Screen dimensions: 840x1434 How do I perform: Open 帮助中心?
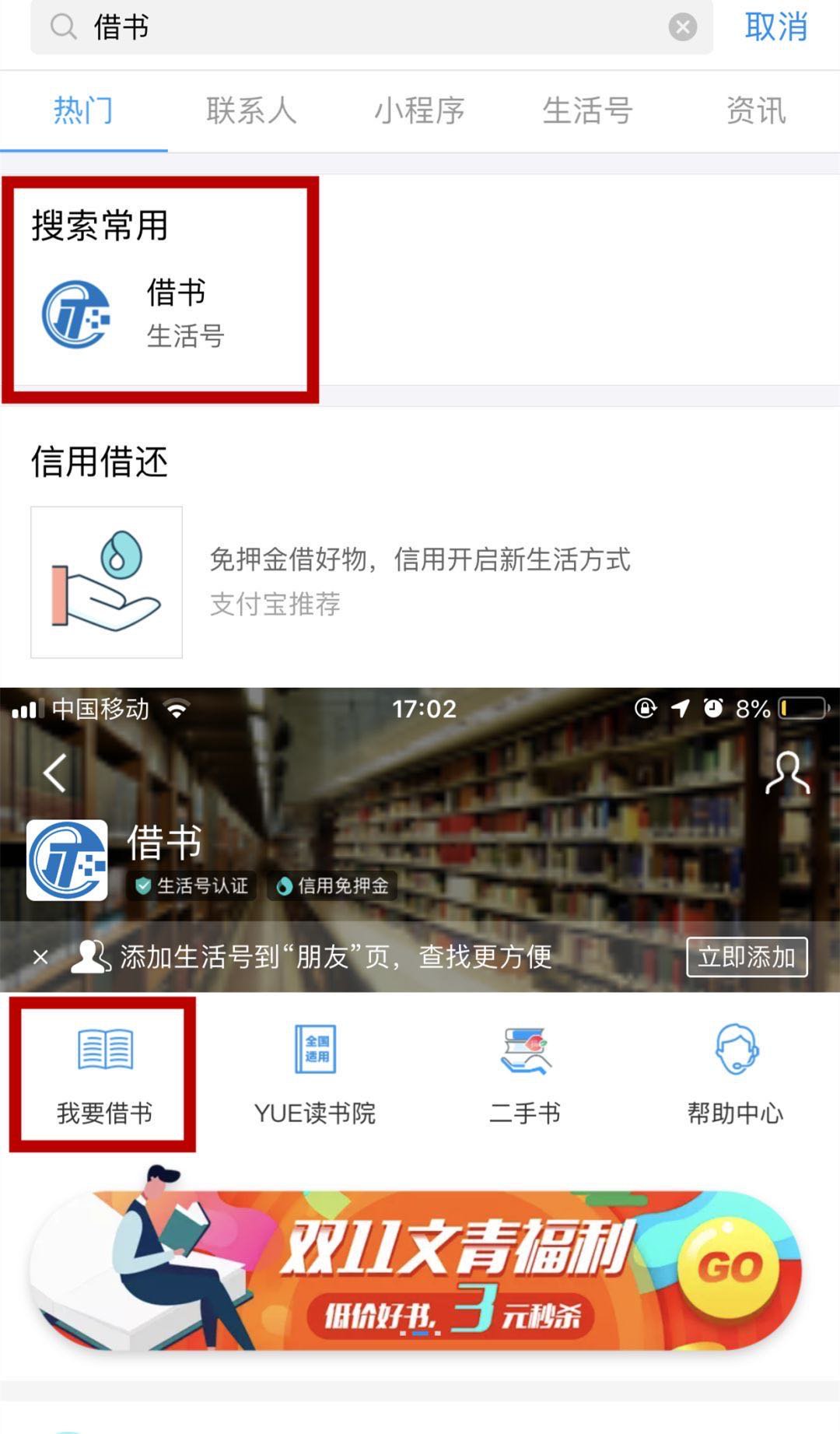coord(735,1075)
